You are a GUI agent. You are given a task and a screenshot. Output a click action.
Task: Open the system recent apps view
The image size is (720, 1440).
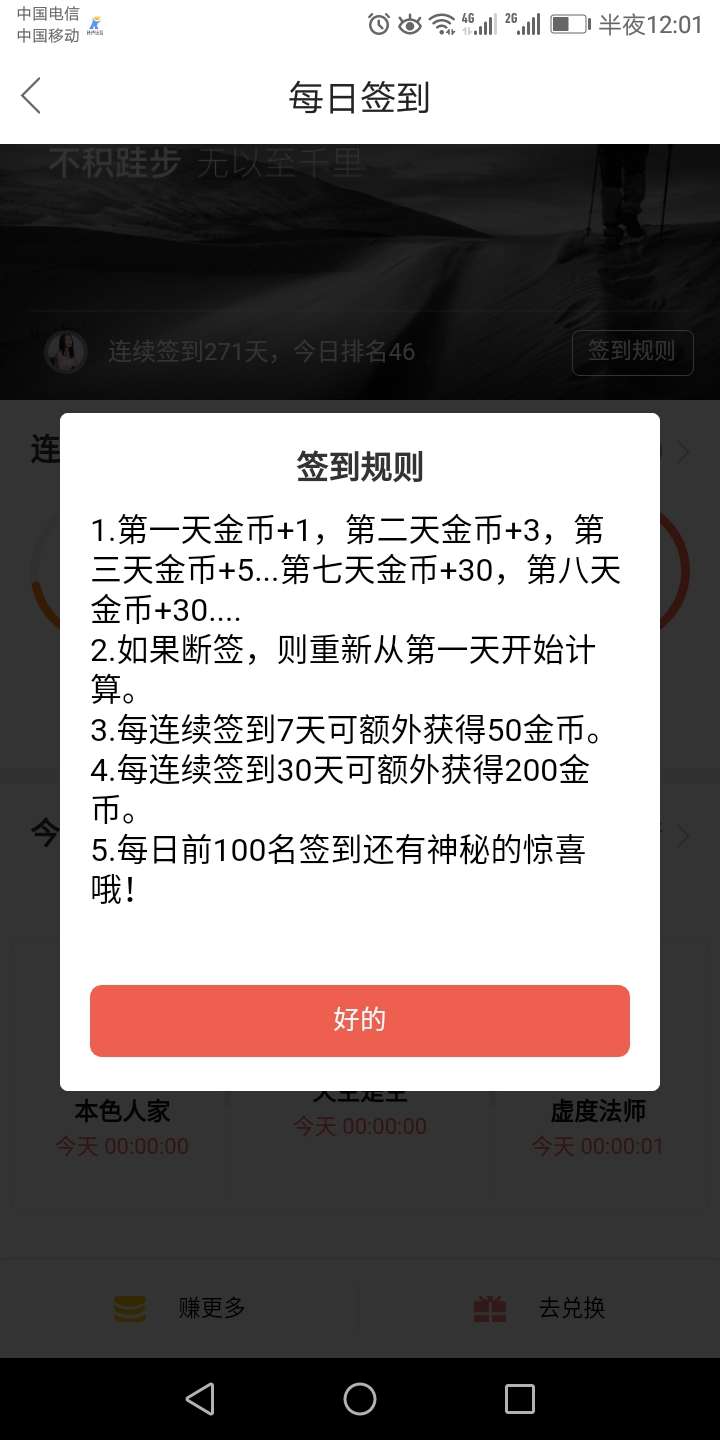click(x=520, y=1399)
